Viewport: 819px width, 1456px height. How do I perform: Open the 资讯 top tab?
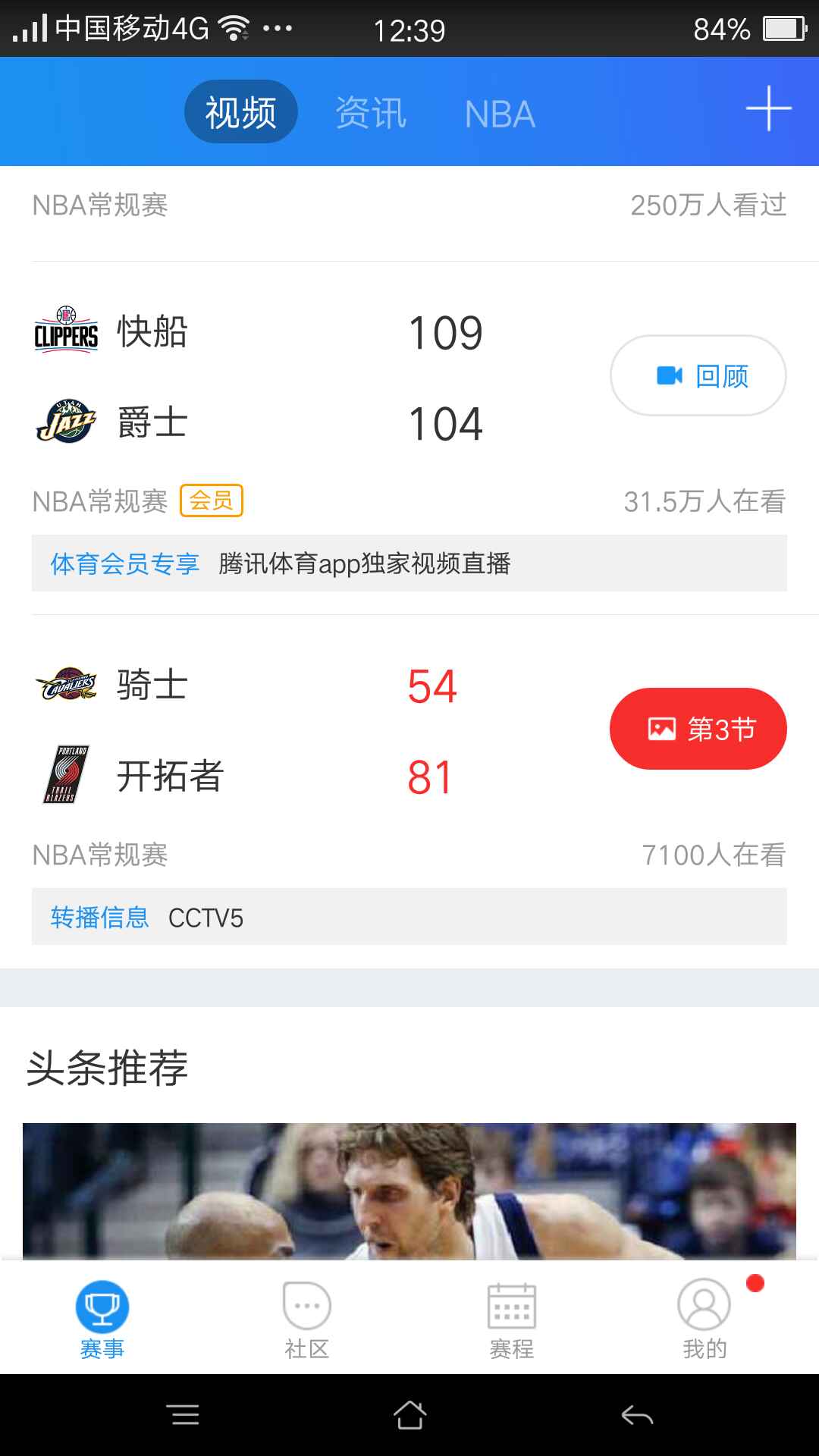click(x=371, y=114)
